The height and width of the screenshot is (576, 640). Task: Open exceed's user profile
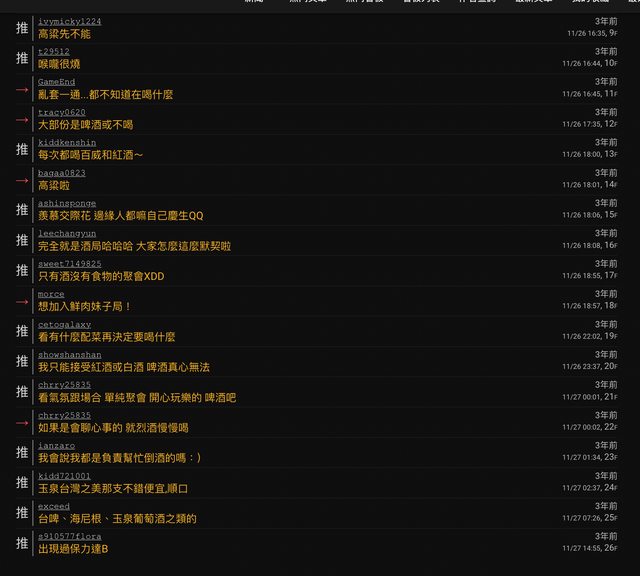pyautogui.click(x=54, y=506)
